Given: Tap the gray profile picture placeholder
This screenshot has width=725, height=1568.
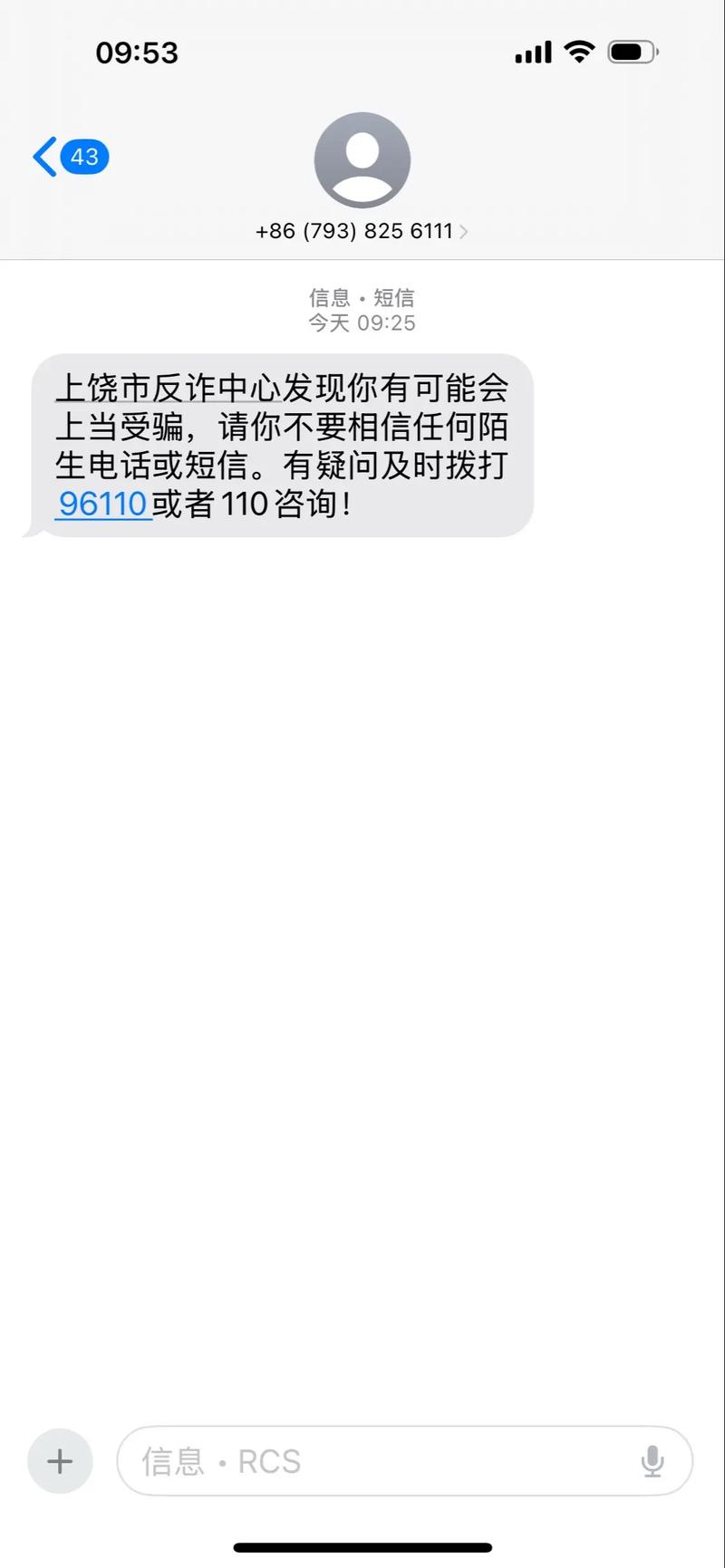Looking at the screenshot, I should click(x=362, y=160).
